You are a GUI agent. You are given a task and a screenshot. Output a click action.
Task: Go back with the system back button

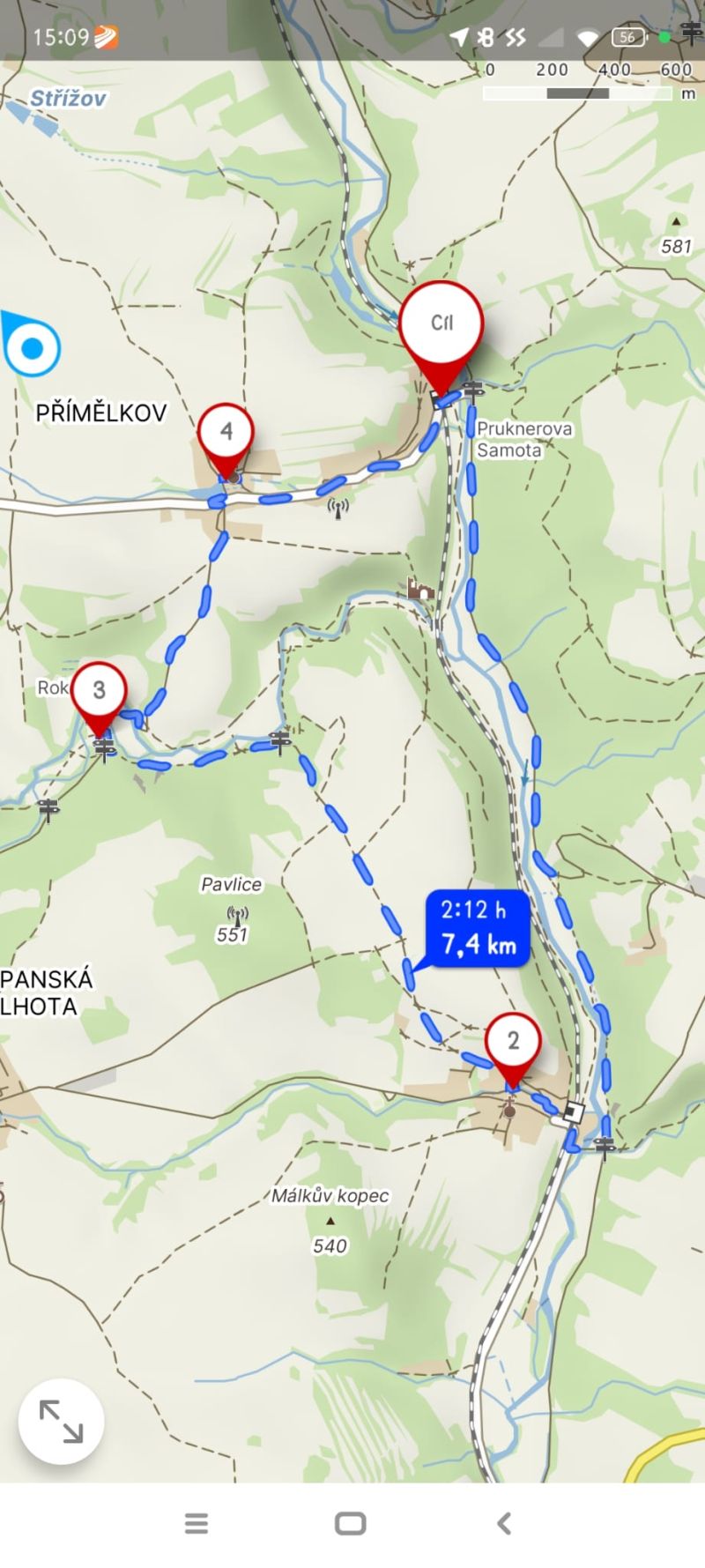point(504,1523)
